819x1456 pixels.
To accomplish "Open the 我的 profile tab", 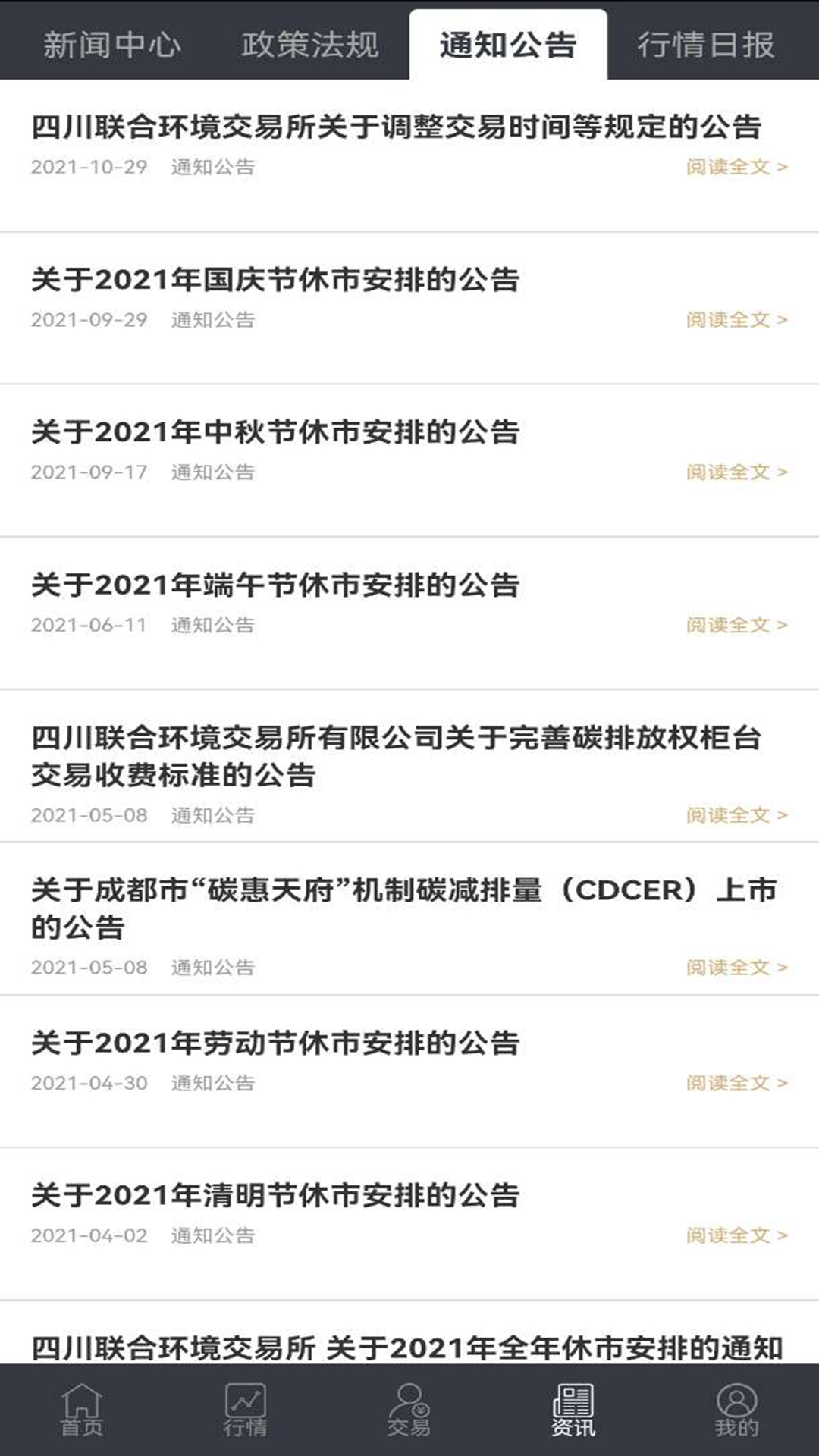I will tap(737, 1410).
